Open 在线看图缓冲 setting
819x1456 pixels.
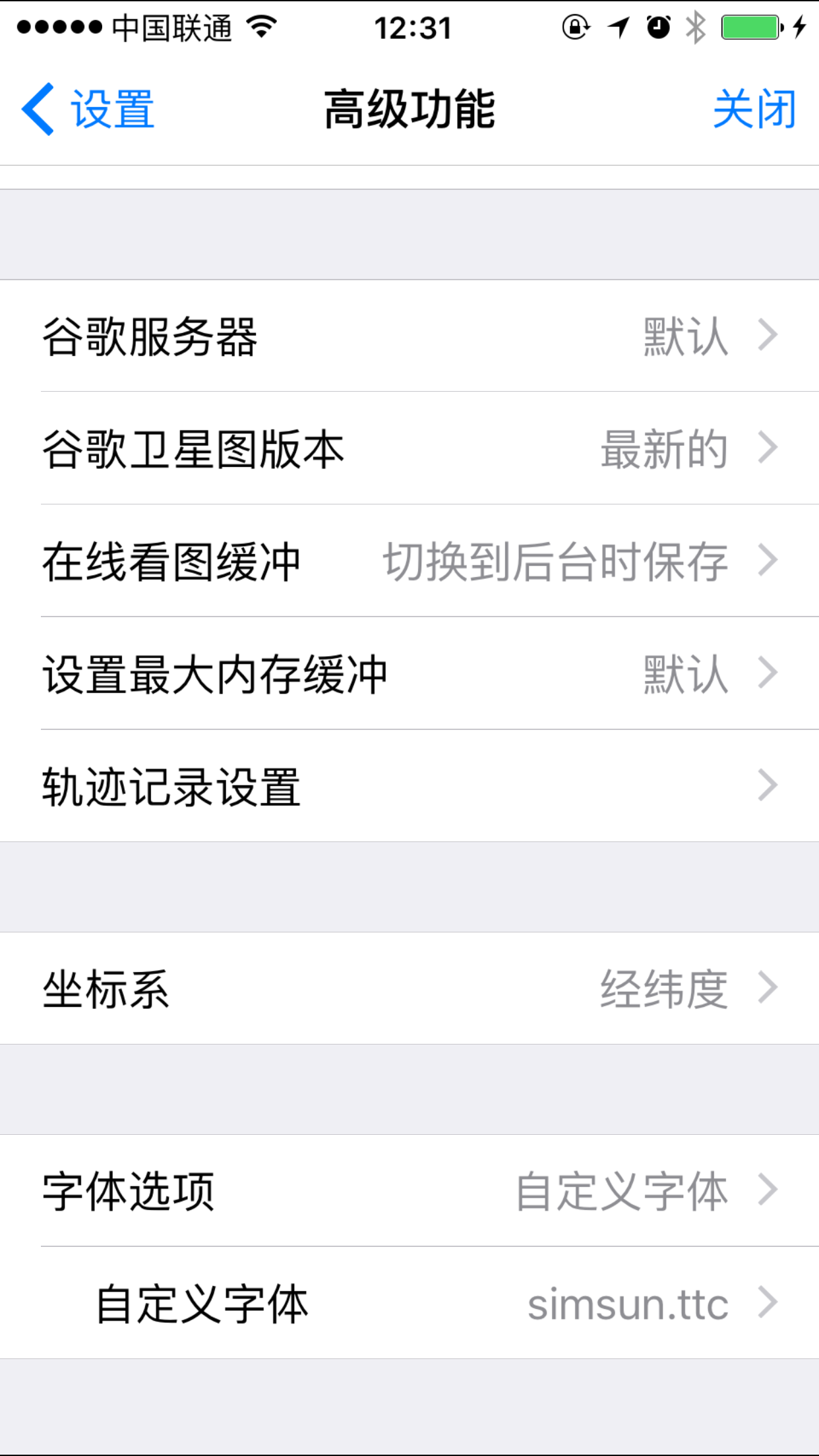click(409, 561)
